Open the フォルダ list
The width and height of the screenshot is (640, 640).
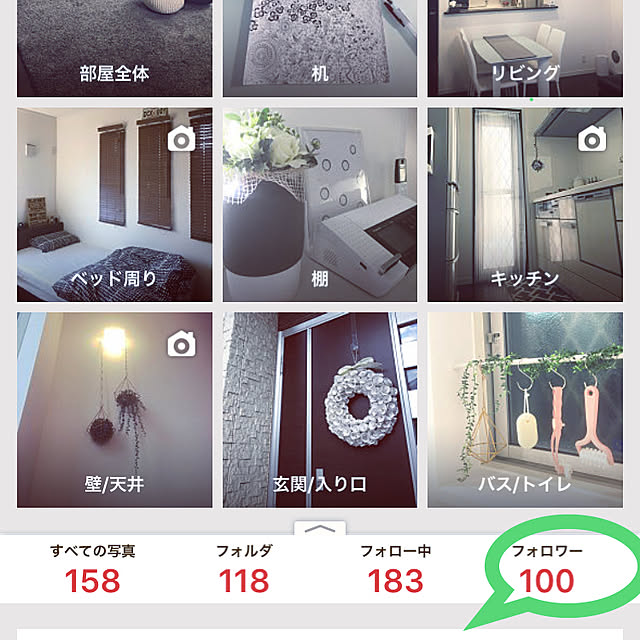tap(244, 569)
